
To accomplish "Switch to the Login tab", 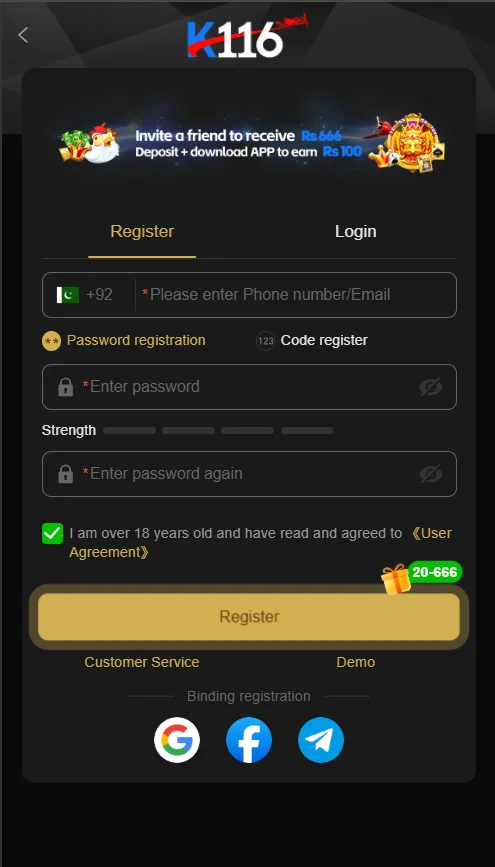I will pyautogui.click(x=356, y=231).
